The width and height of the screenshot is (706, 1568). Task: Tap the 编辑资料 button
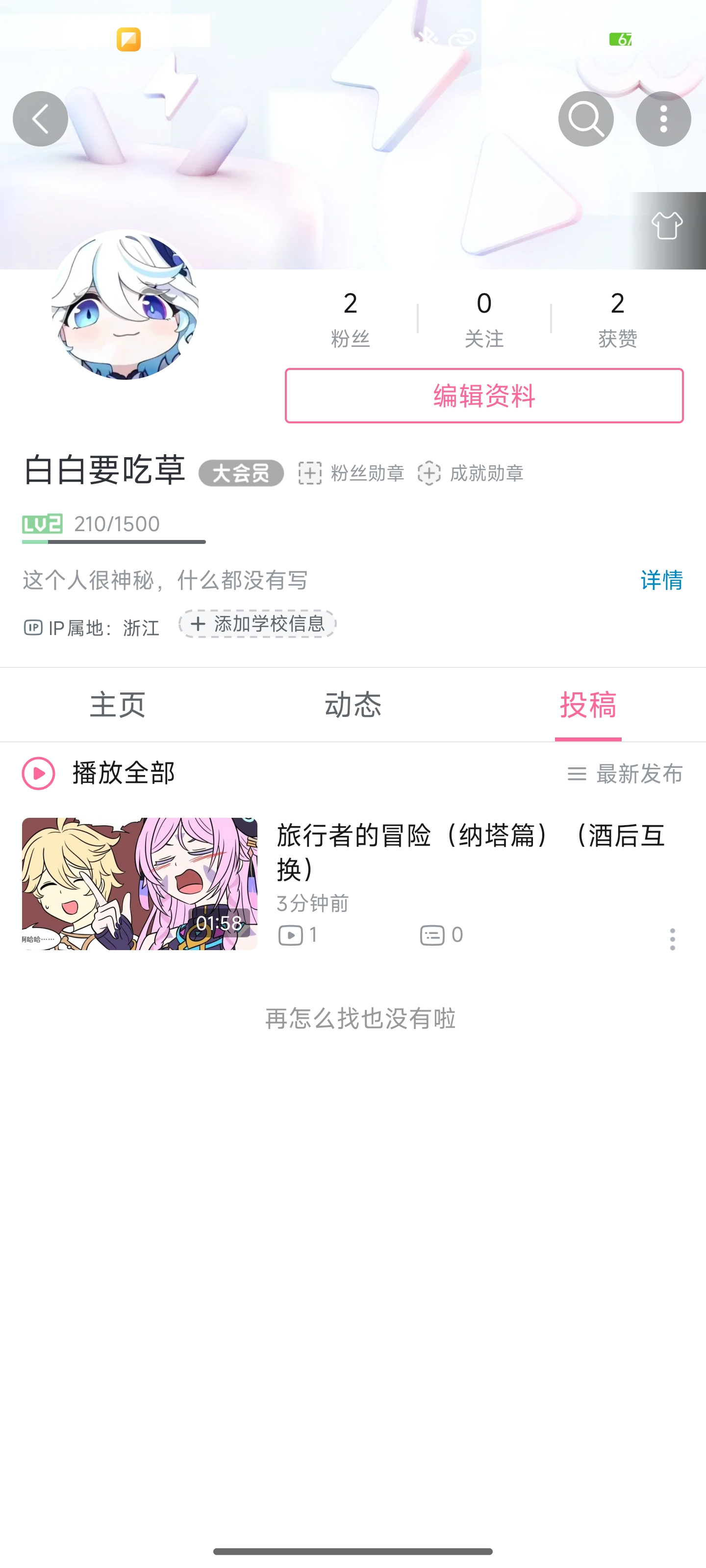point(484,395)
